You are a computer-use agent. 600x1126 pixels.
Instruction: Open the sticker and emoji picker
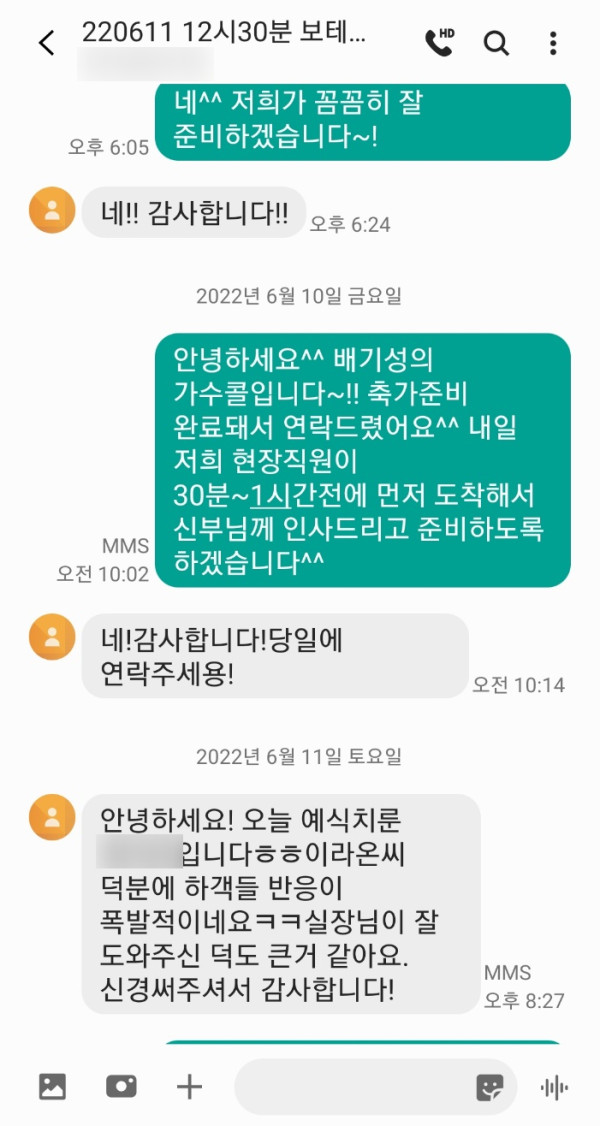coord(489,1087)
